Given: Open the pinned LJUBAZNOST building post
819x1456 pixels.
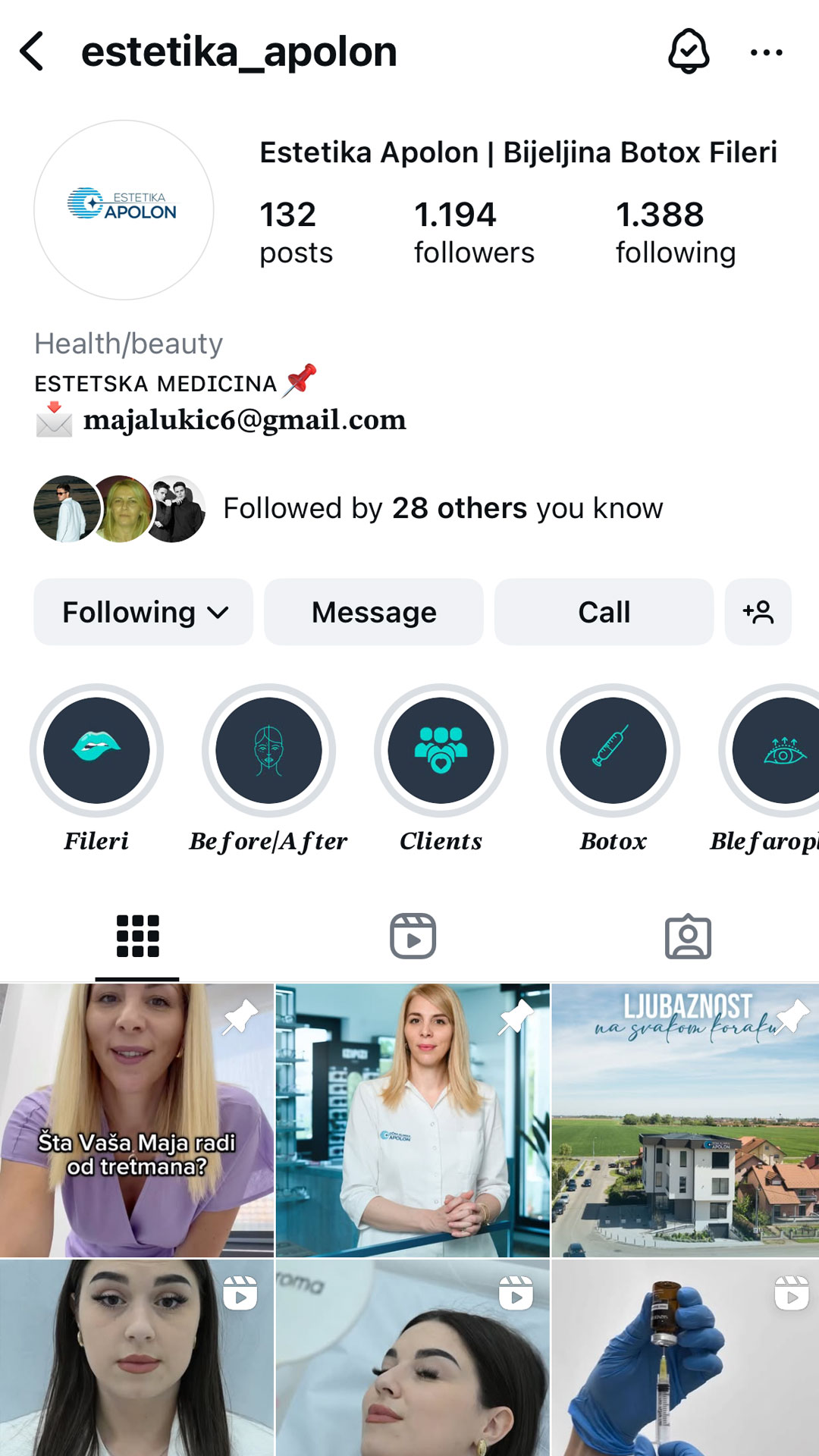Looking at the screenshot, I should tap(686, 1121).
